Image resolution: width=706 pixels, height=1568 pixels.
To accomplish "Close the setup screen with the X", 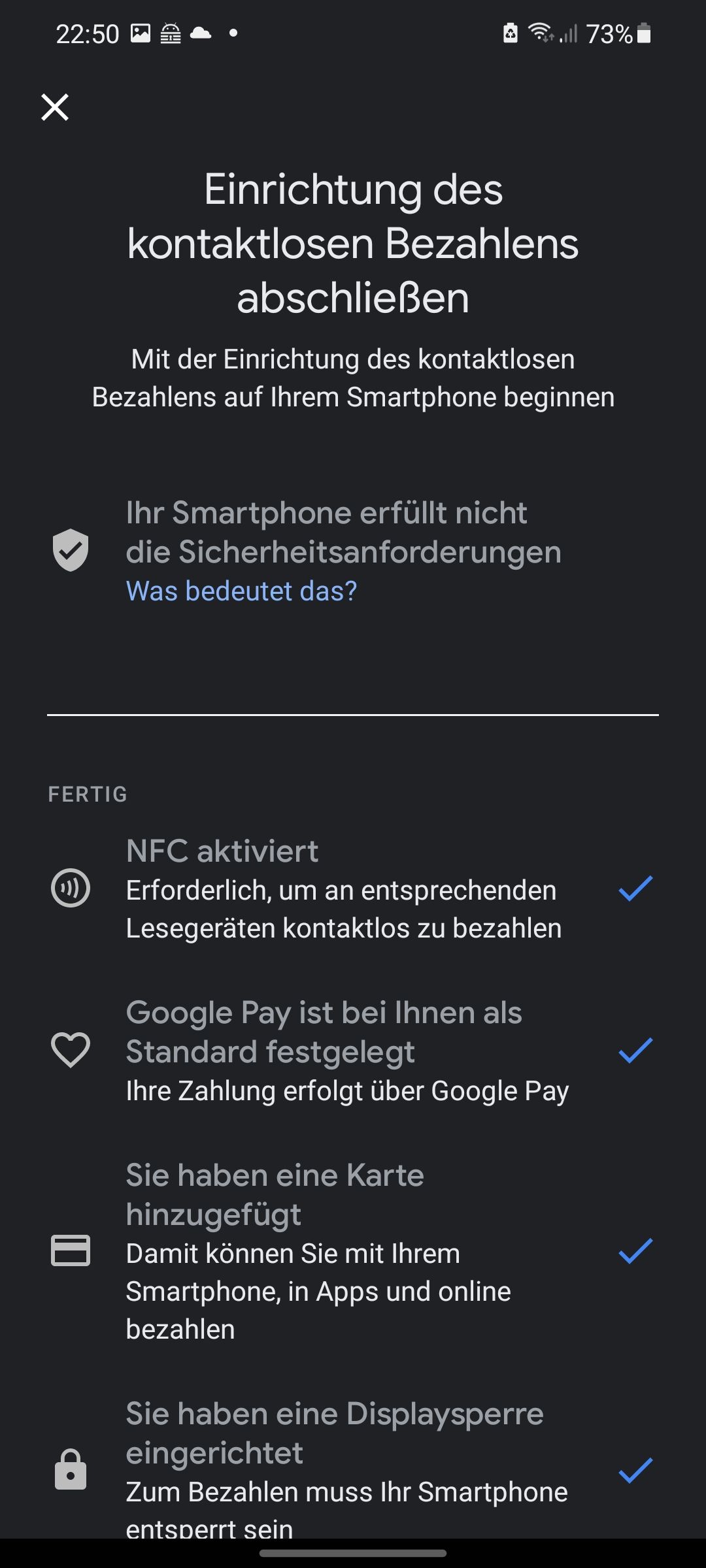I will 55,107.
